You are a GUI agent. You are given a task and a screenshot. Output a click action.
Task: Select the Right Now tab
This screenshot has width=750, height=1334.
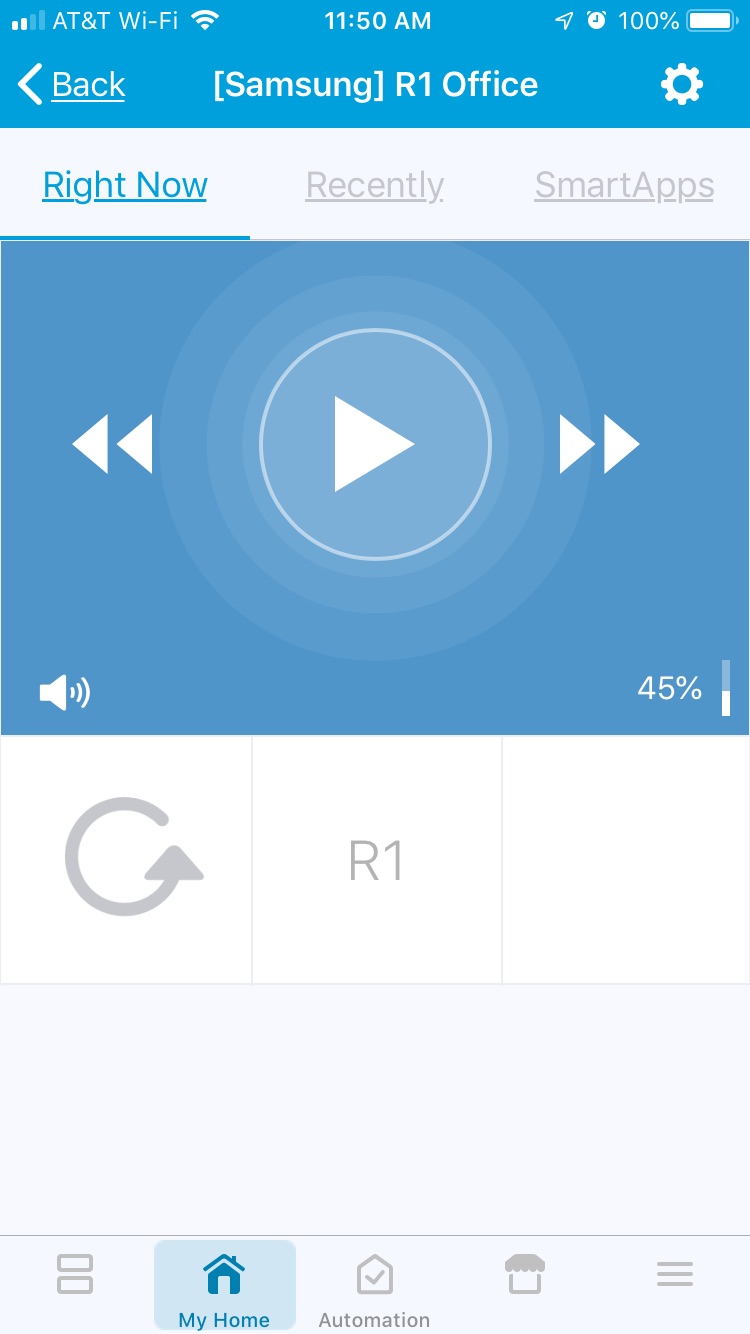(x=125, y=185)
